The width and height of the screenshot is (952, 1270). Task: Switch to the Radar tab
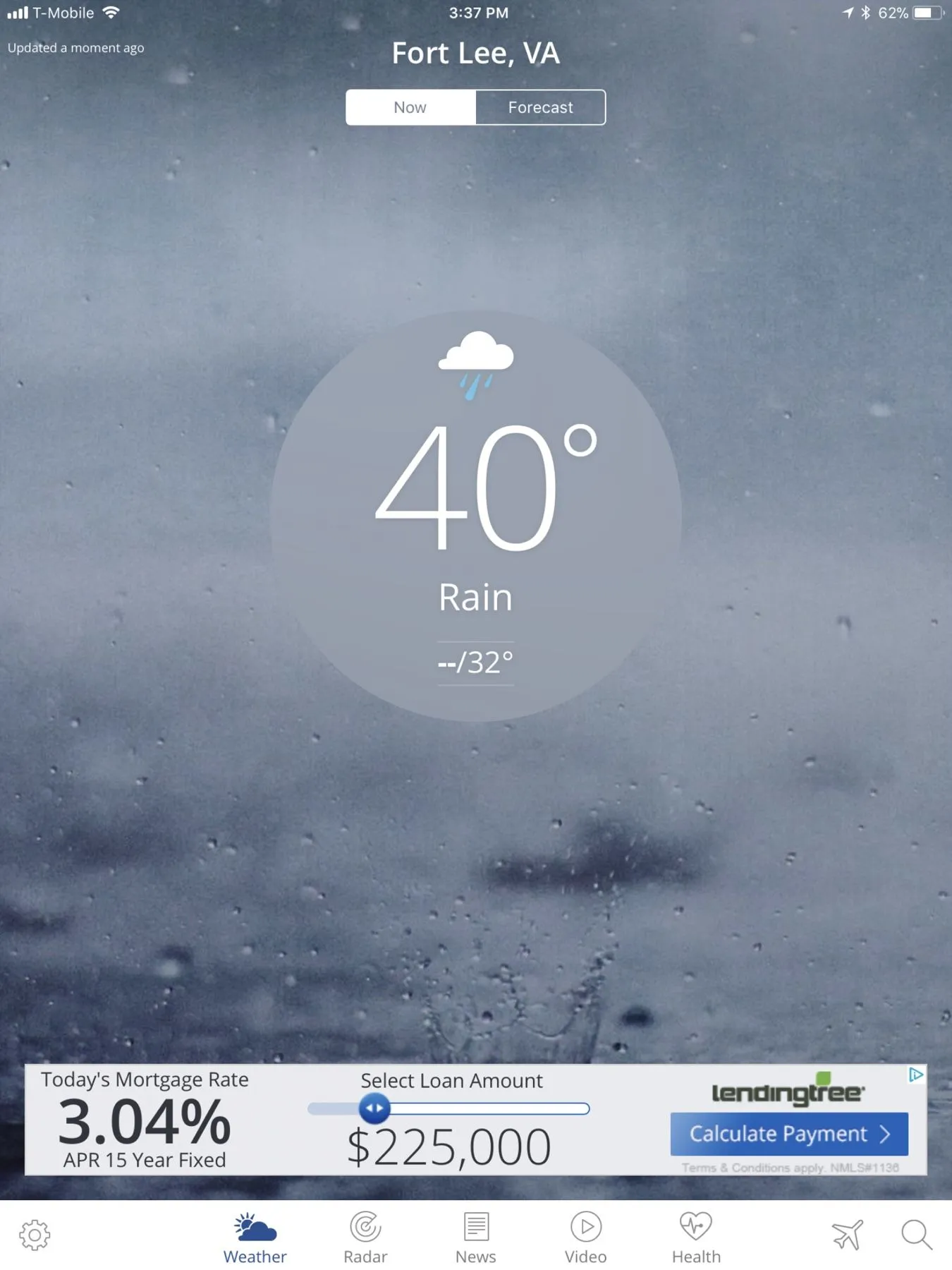pyautogui.click(x=365, y=1238)
